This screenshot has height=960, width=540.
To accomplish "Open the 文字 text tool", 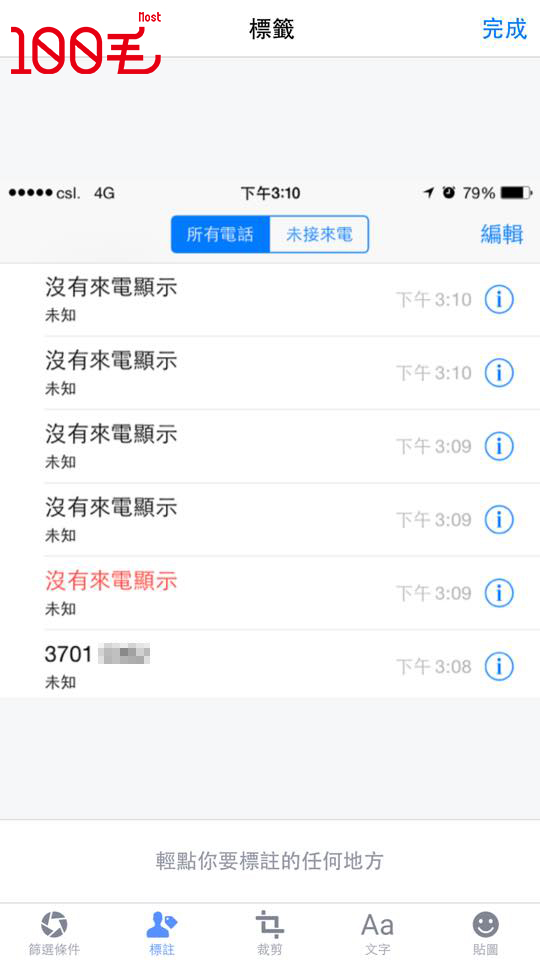I will [x=377, y=934].
